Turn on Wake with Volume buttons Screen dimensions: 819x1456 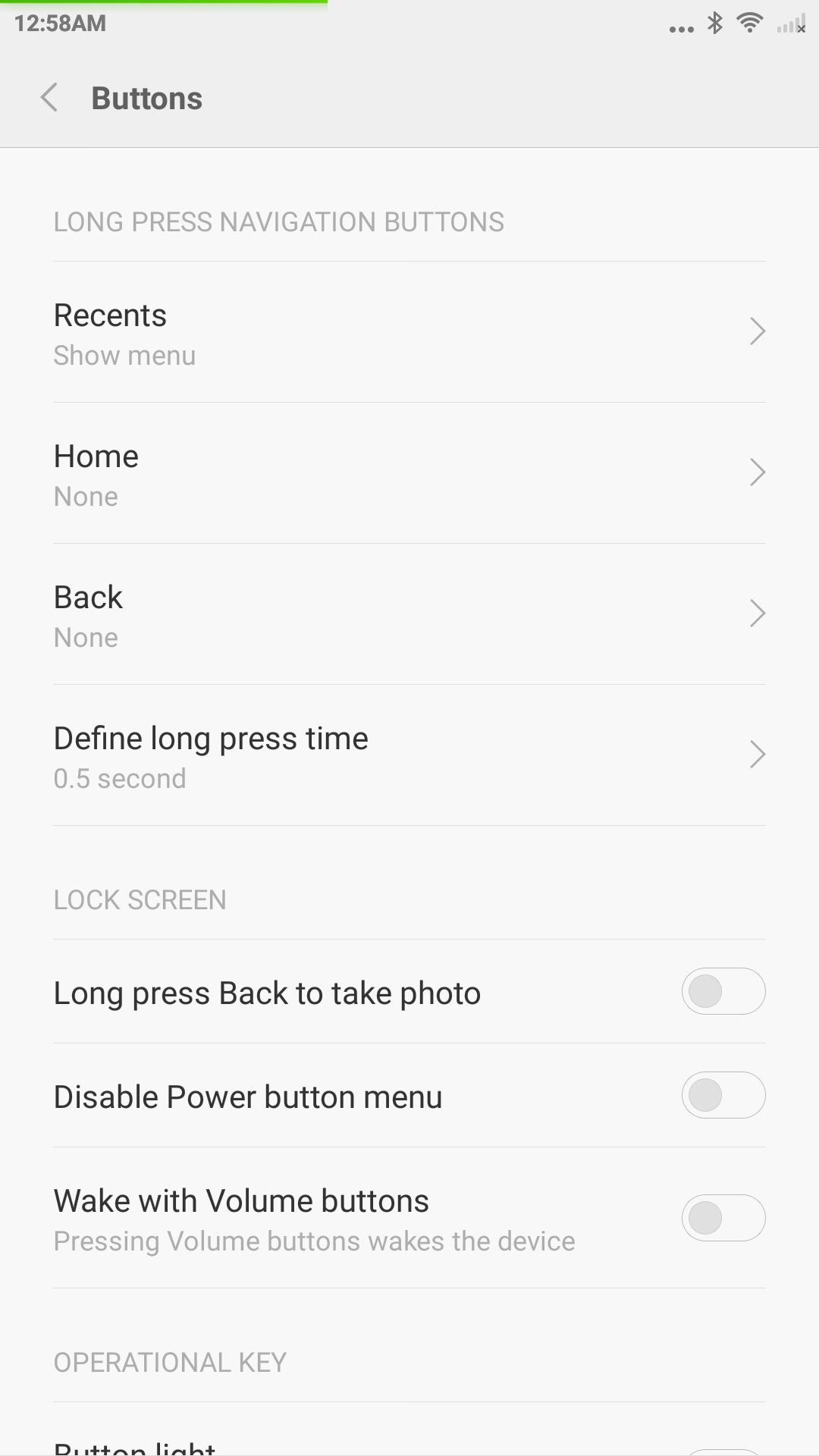click(723, 1218)
